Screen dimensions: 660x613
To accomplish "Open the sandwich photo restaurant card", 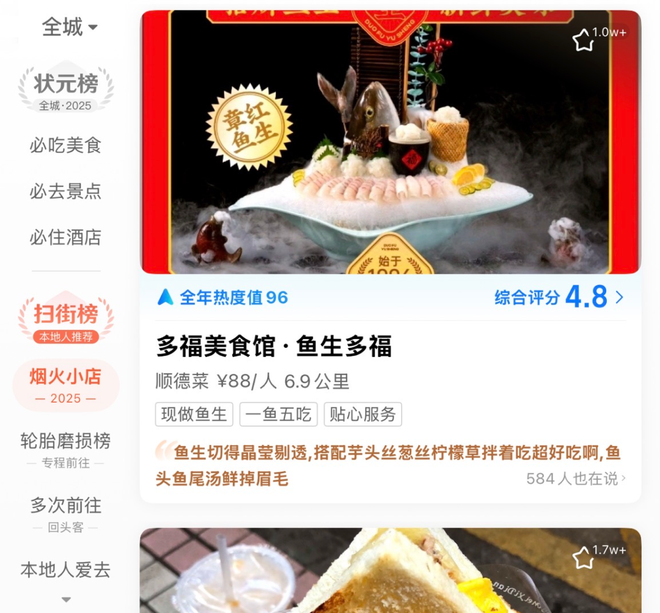I will click(x=390, y=575).
